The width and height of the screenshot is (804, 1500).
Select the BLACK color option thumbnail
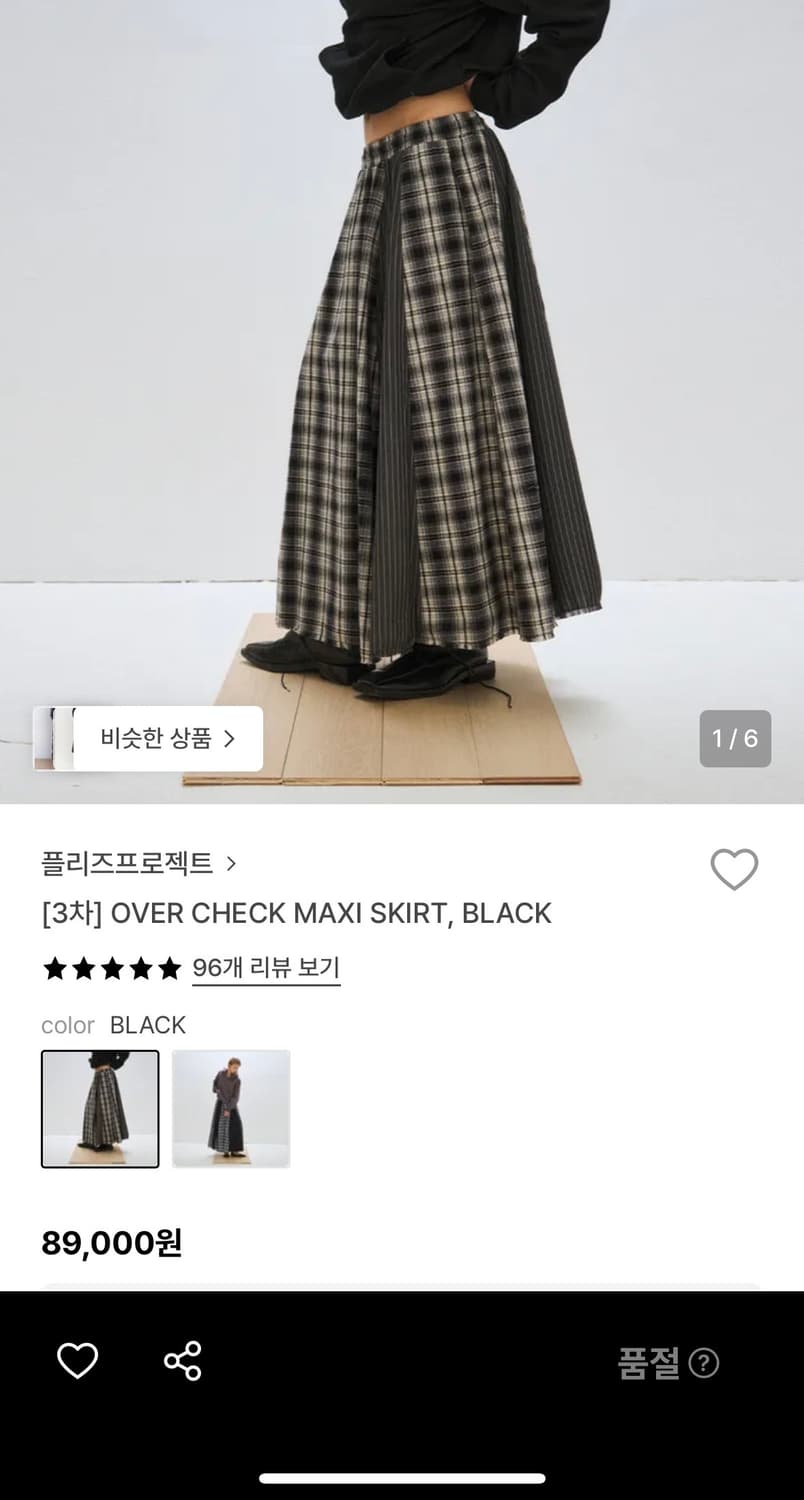point(99,1108)
